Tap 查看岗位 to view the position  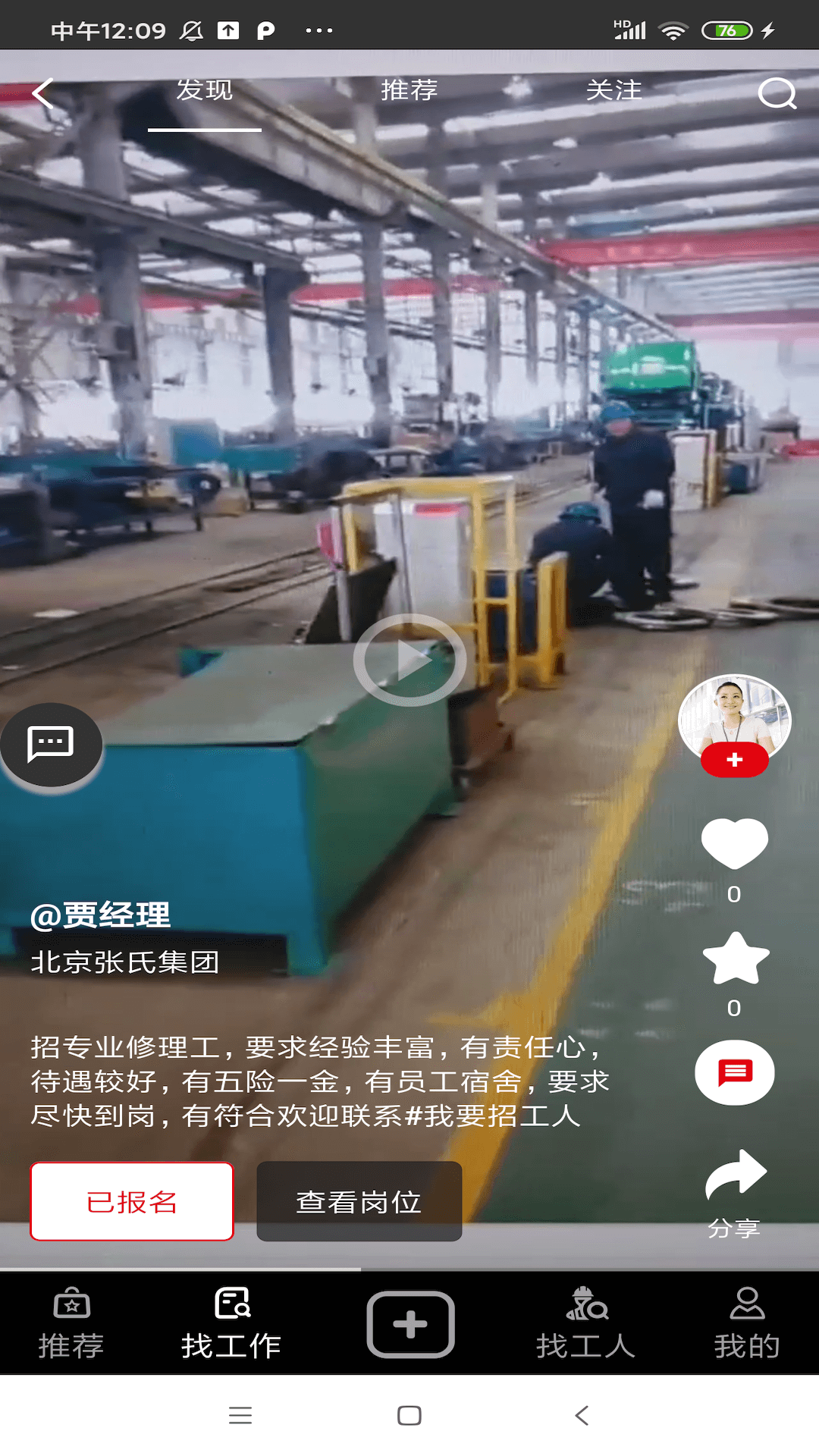(x=359, y=1201)
